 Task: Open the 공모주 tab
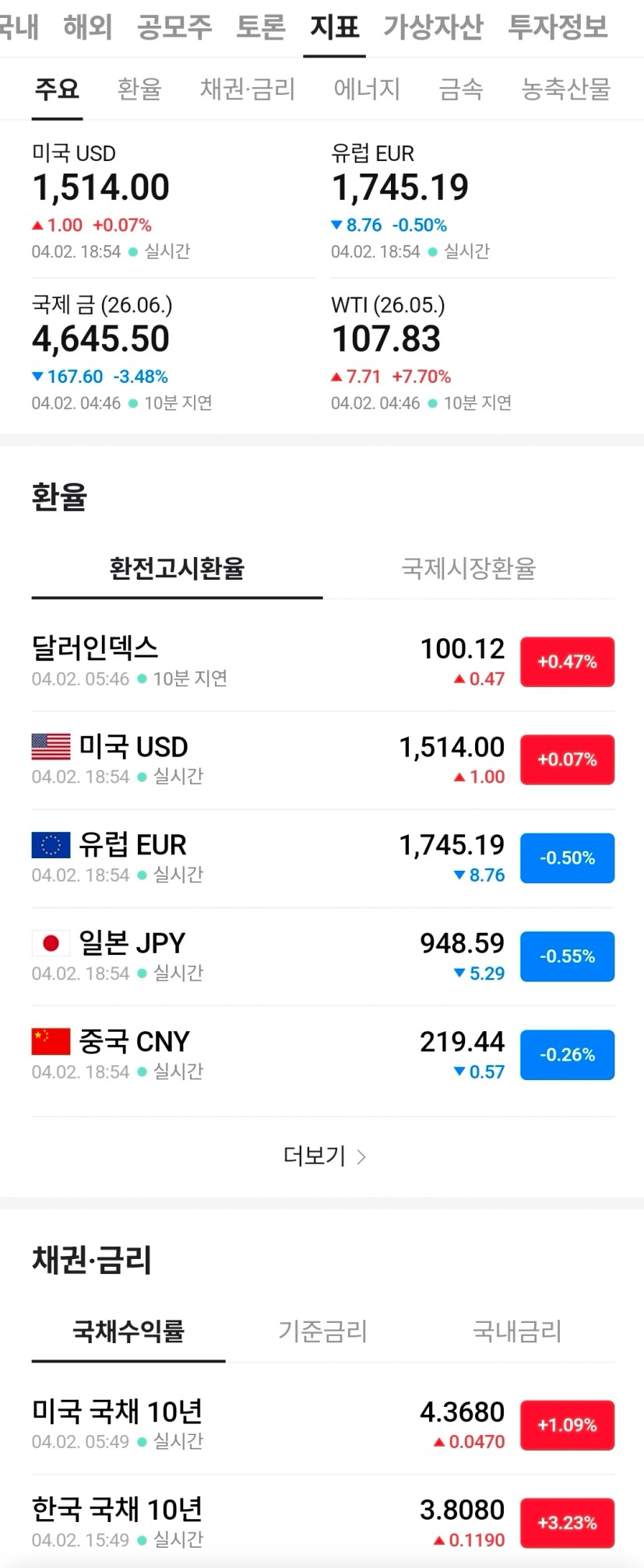(x=174, y=27)
